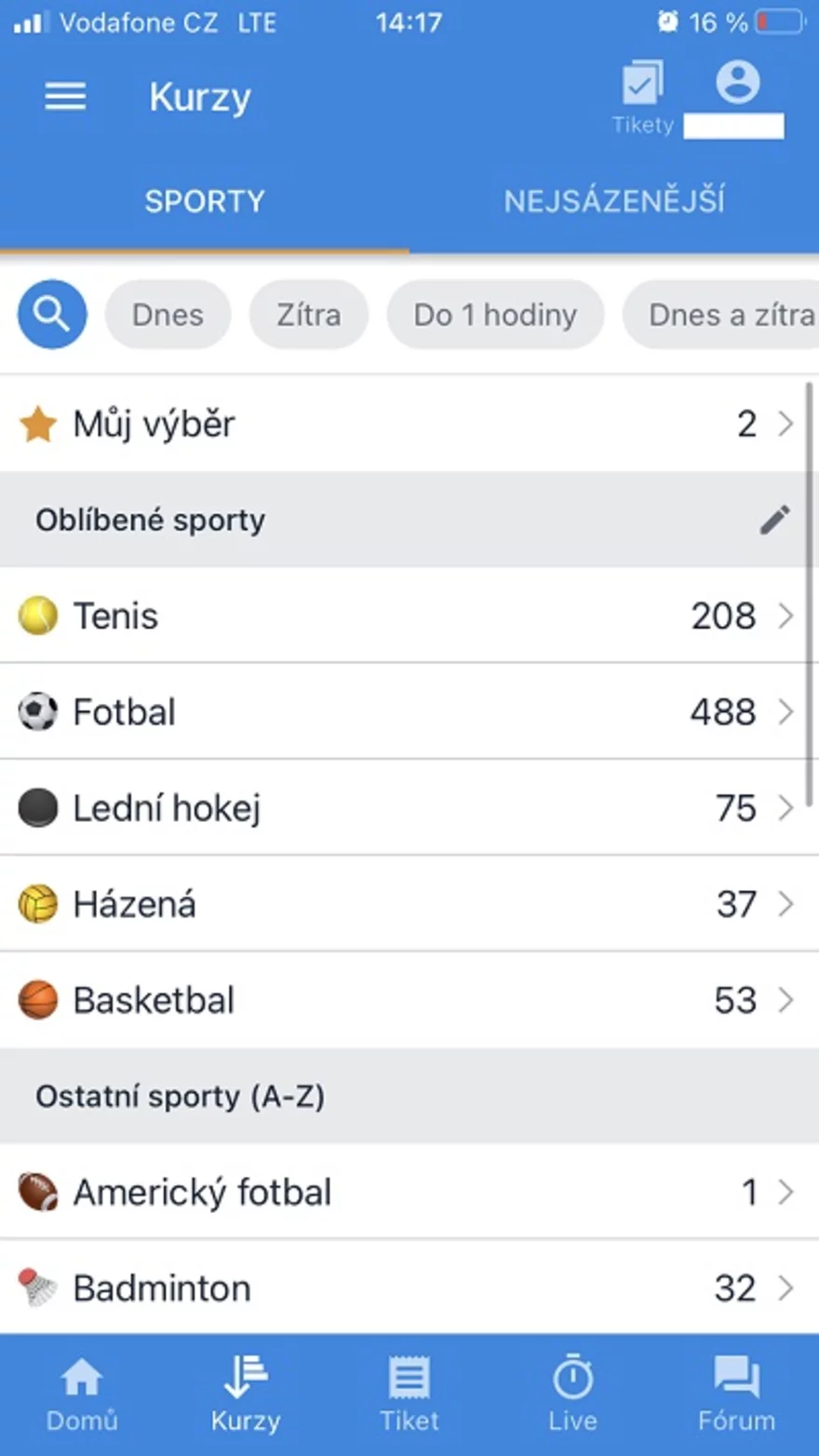
Task: Select the Dnes filter chip
Action: tap(168, 315)
